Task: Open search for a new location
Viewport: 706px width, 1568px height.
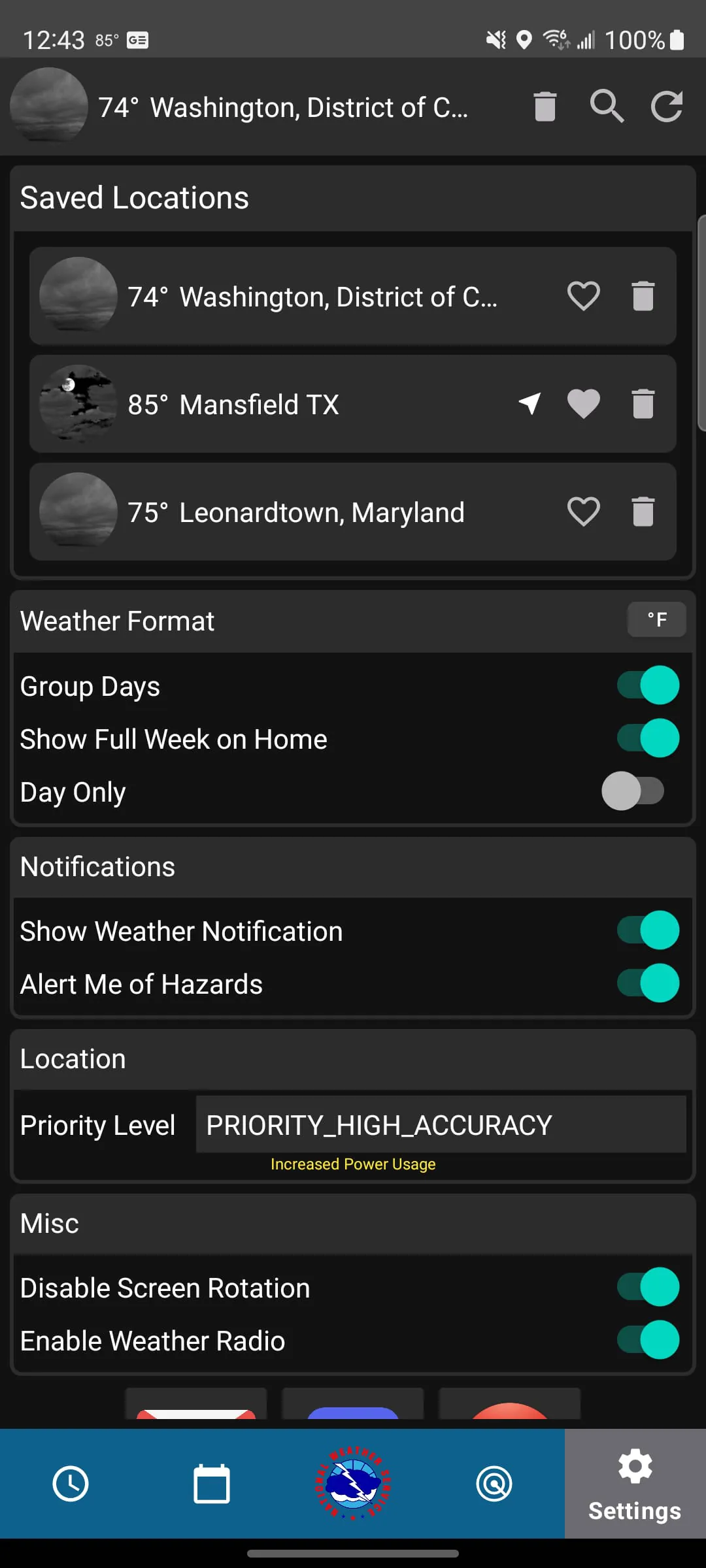Action: pyautogui.click(x=606, y=106)
